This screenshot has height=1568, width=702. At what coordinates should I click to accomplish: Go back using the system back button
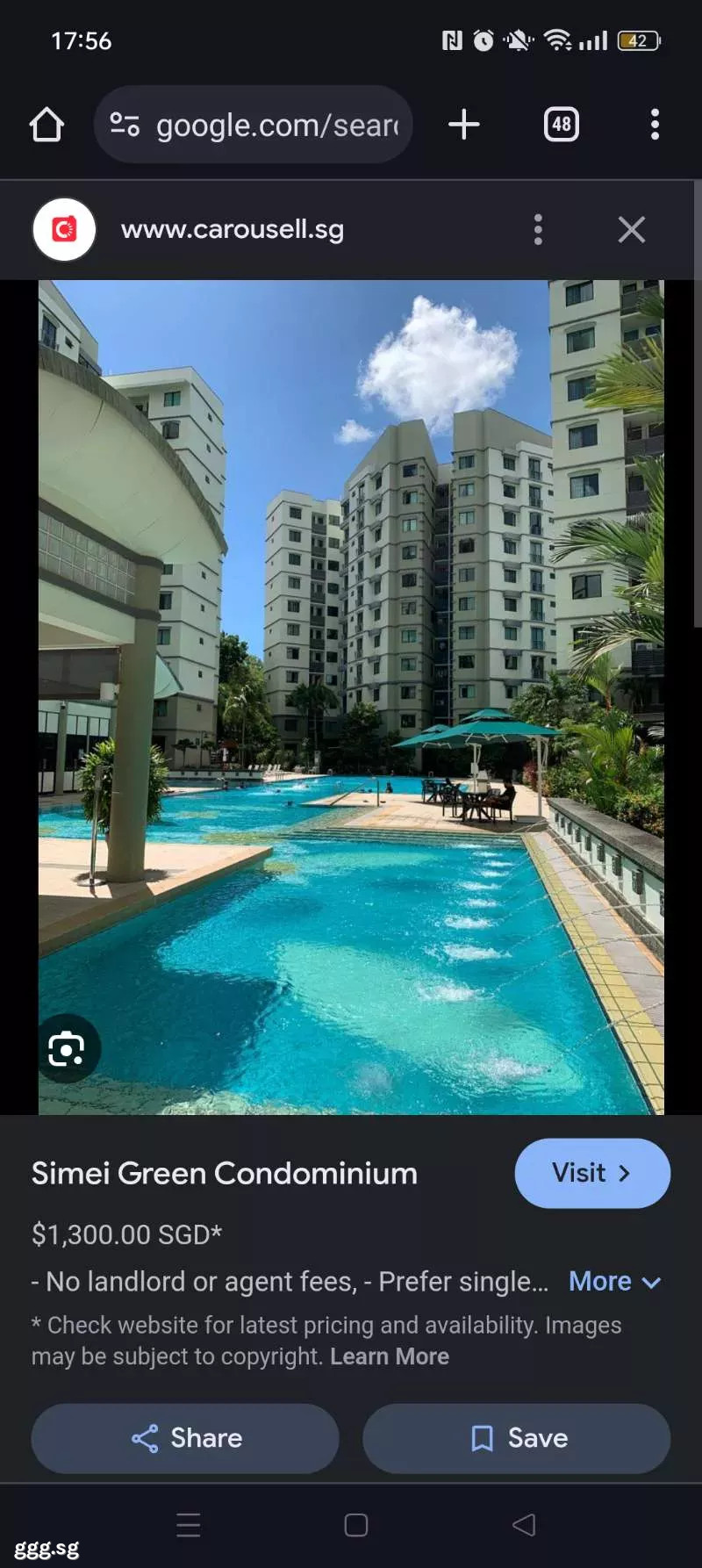pyautogui.click(x=524, y=1525)
